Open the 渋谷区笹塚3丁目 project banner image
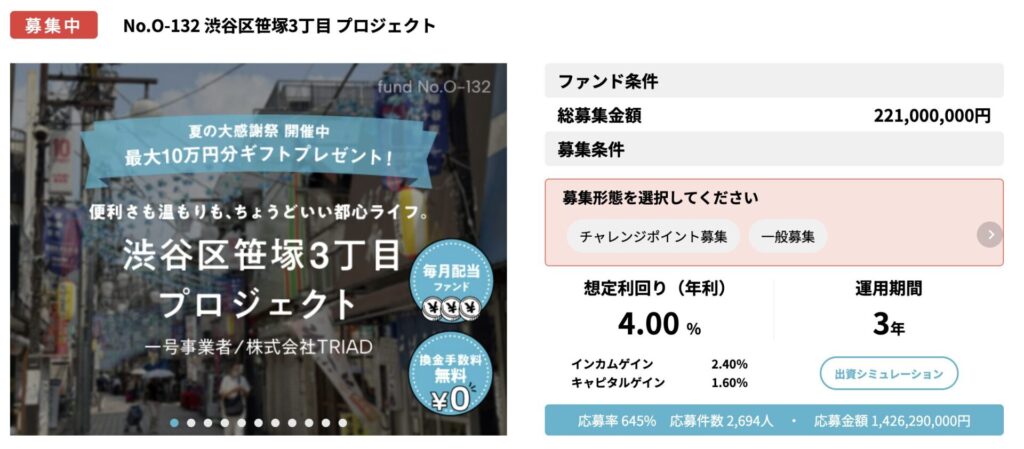Viewport: 1024px width, 449px height. (x=258, y=250)
